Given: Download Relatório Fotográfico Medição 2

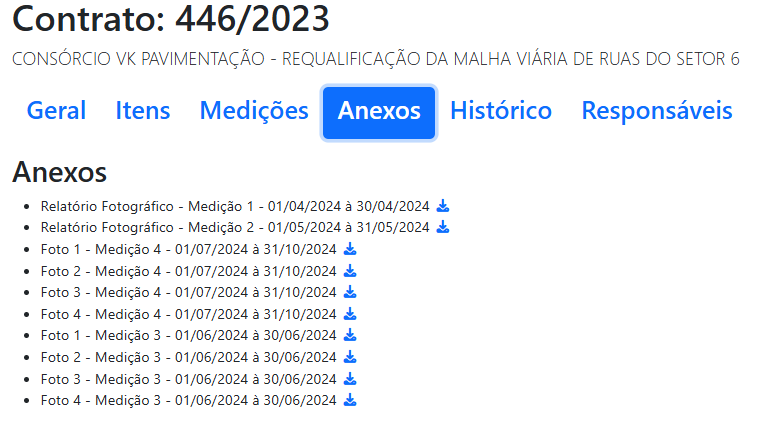Looking at the screenshot, I should coord(443,227).
